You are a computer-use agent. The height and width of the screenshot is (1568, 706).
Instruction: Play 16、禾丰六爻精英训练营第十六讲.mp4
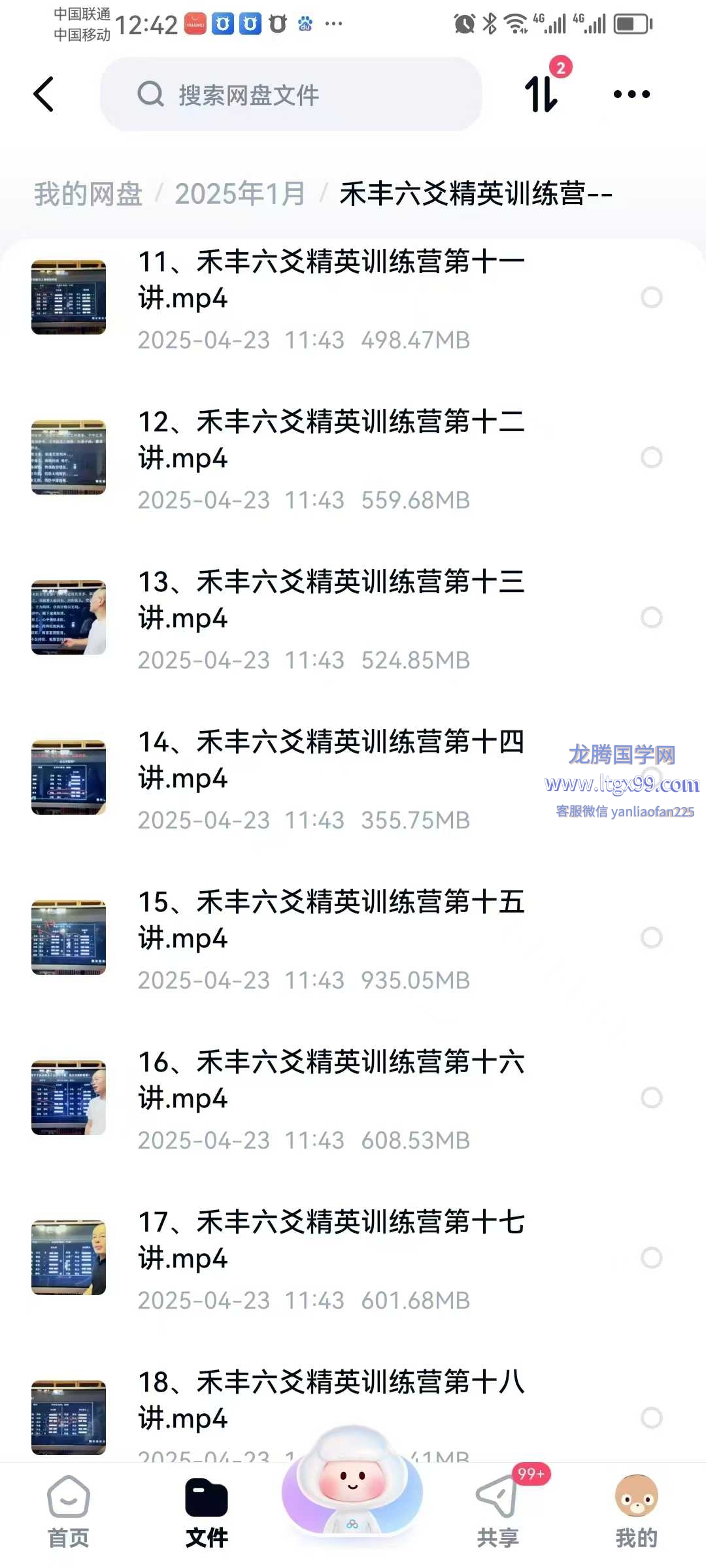coord(330,1081)
